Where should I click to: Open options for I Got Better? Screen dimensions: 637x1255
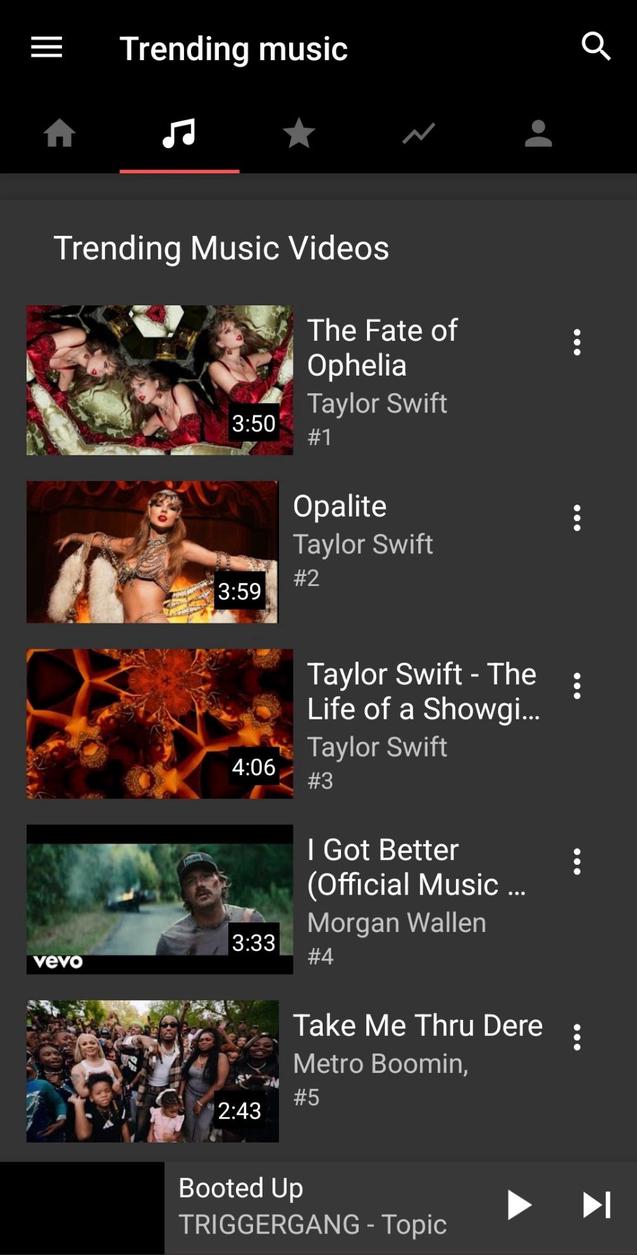point(577,862)
